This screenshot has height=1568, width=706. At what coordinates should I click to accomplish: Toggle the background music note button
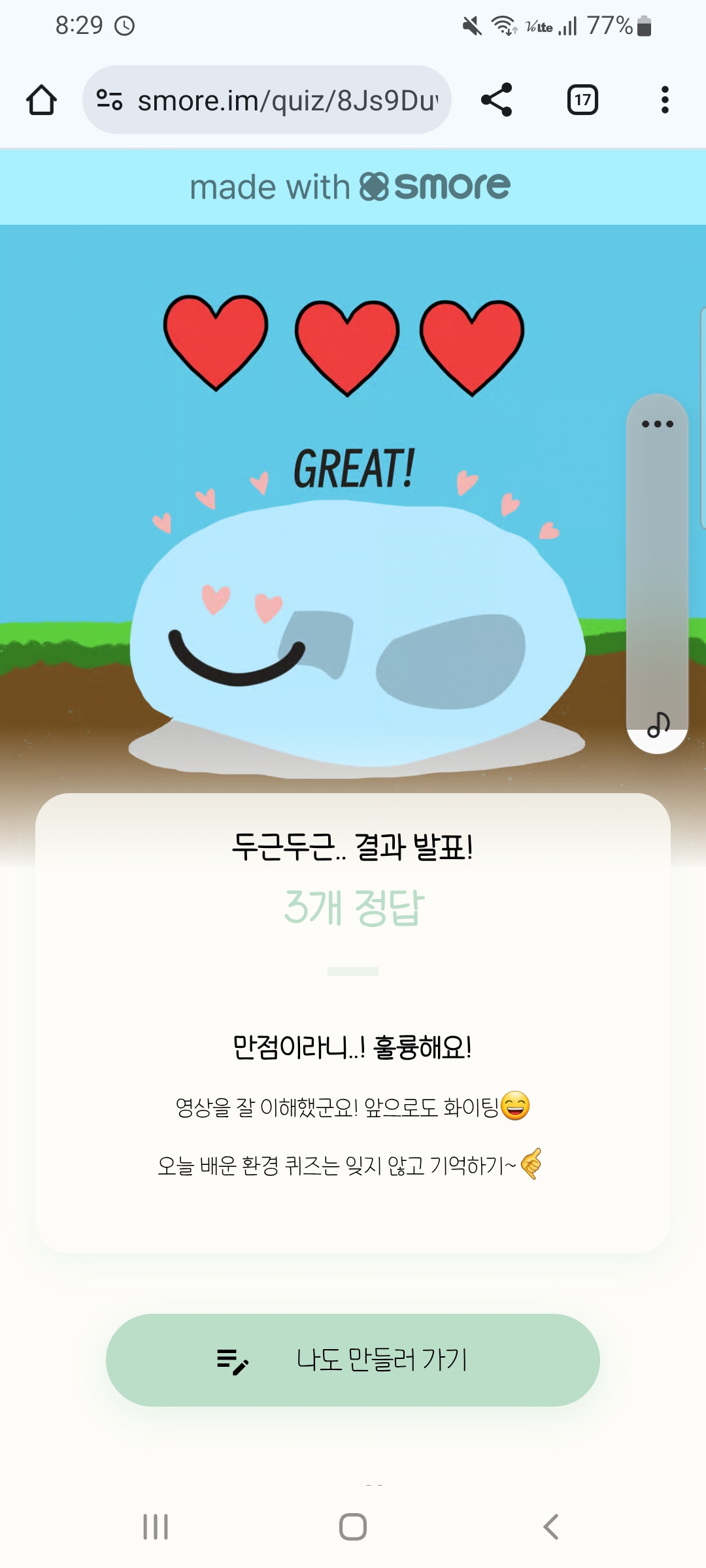click(658, 725)
